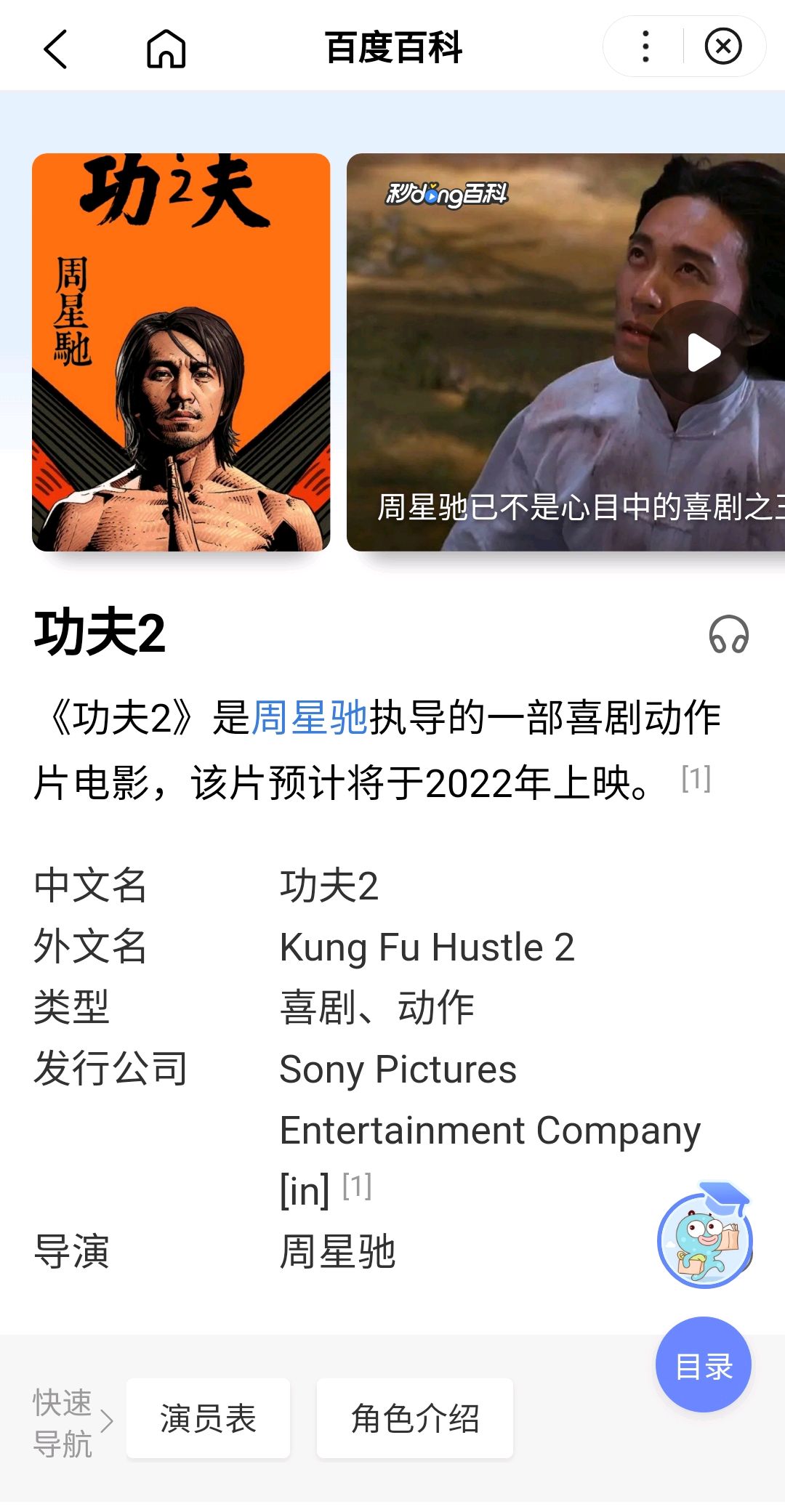
Task: Play the 秒懂百科 video
Action: pyautogui.click(x=701, y=353)
